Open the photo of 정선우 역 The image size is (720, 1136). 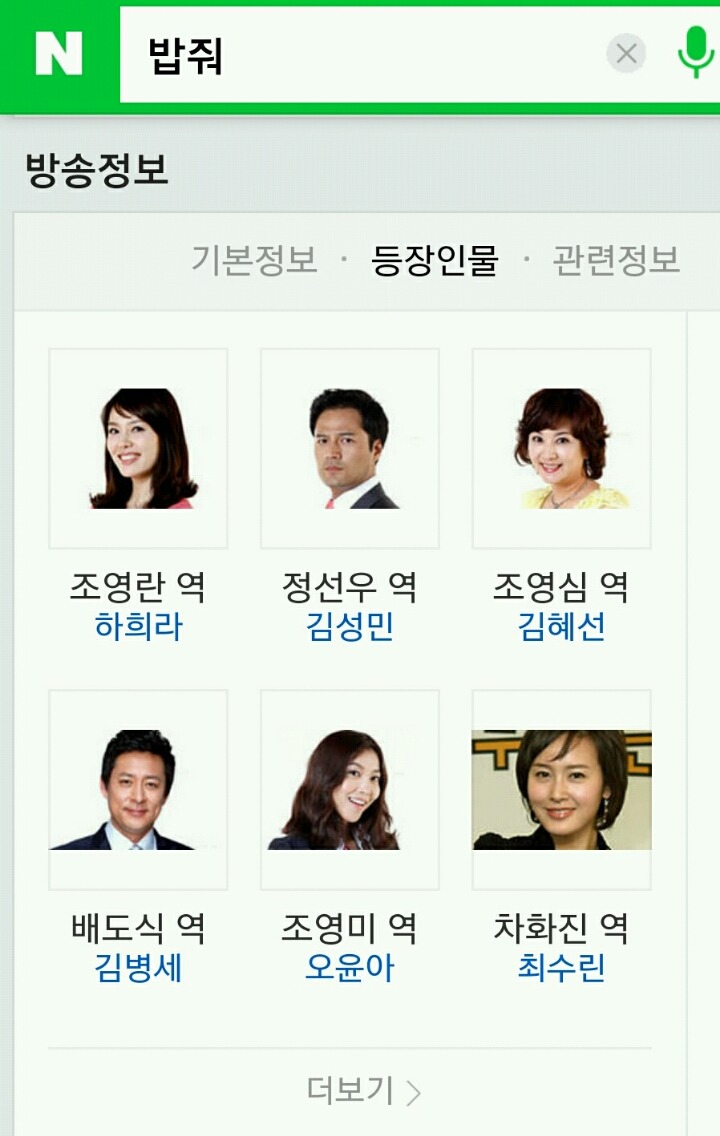tap(350, 449)
